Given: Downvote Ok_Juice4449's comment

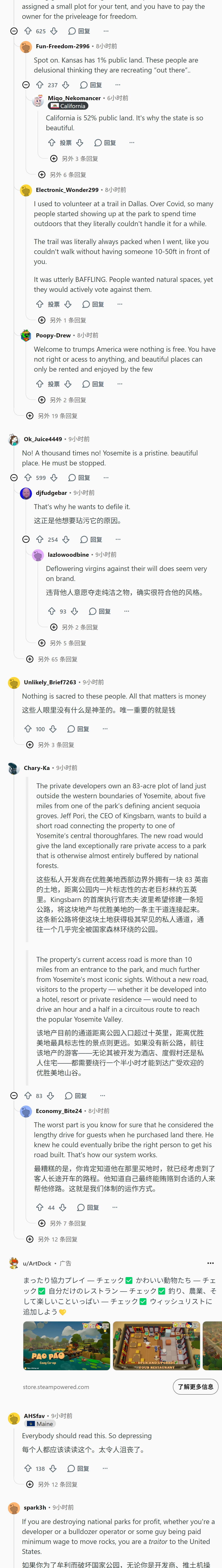Looking at the screenshot, I should click(53, 478).
